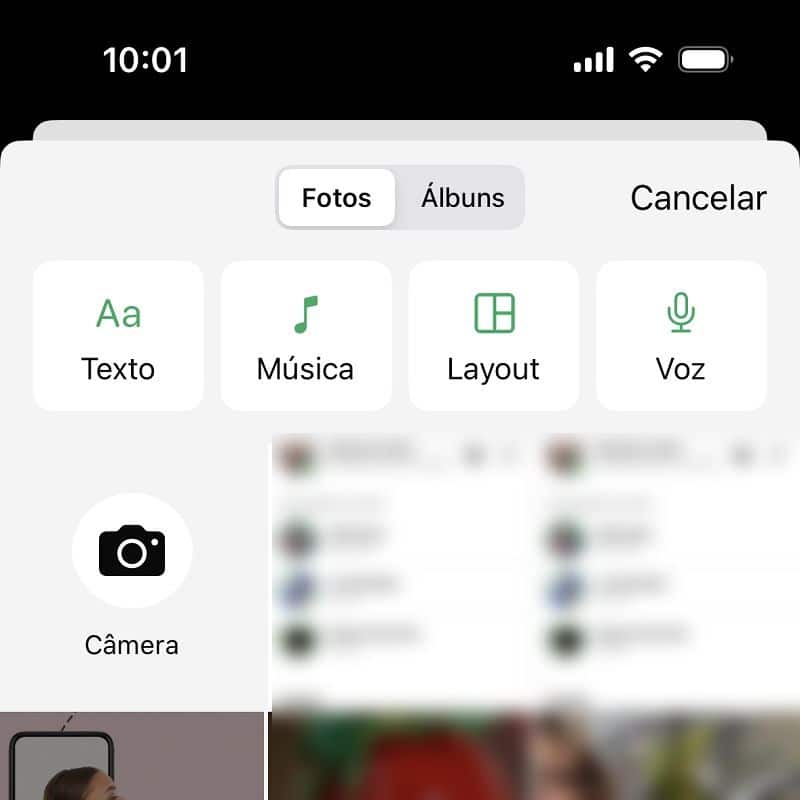Record a Voz status

tap(681, 336)
